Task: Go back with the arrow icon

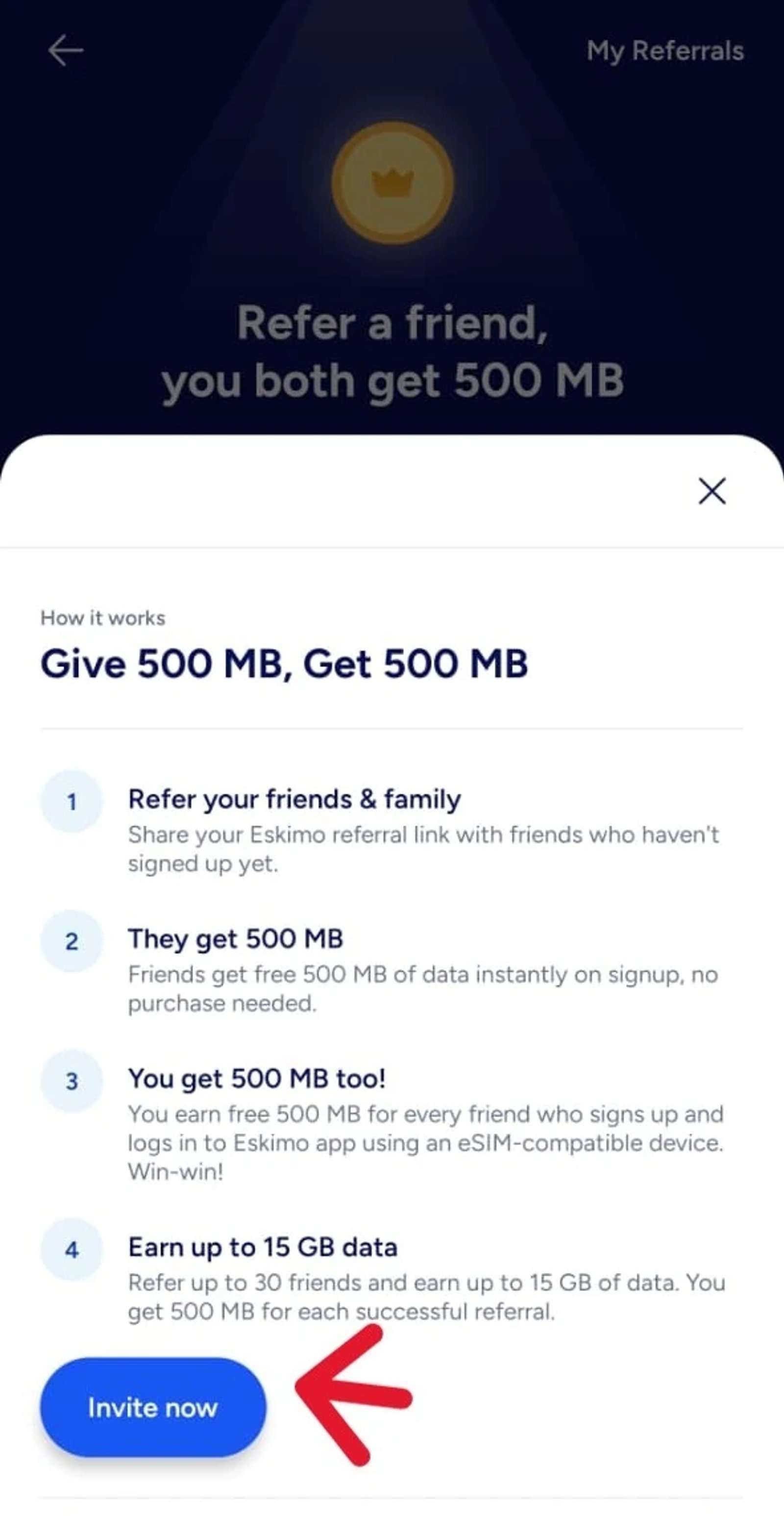Action: [x=65, y=50]
